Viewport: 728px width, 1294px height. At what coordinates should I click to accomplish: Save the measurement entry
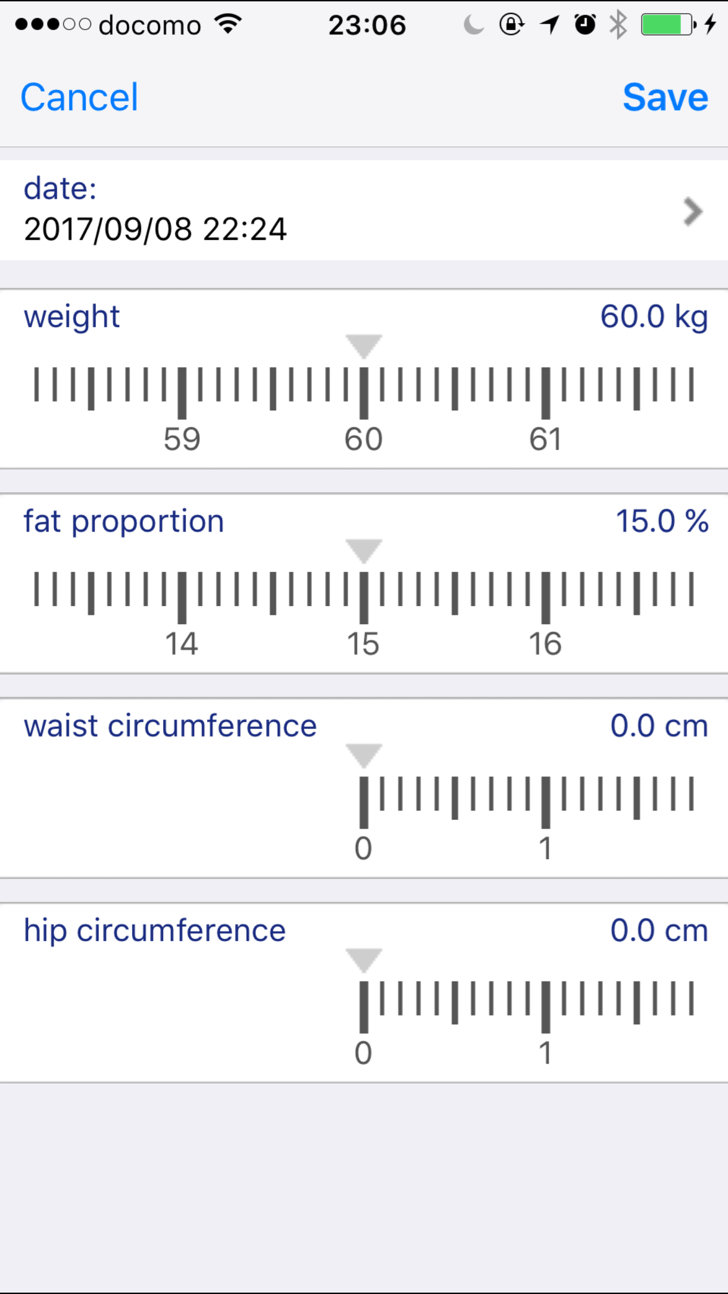coord(665,97)
